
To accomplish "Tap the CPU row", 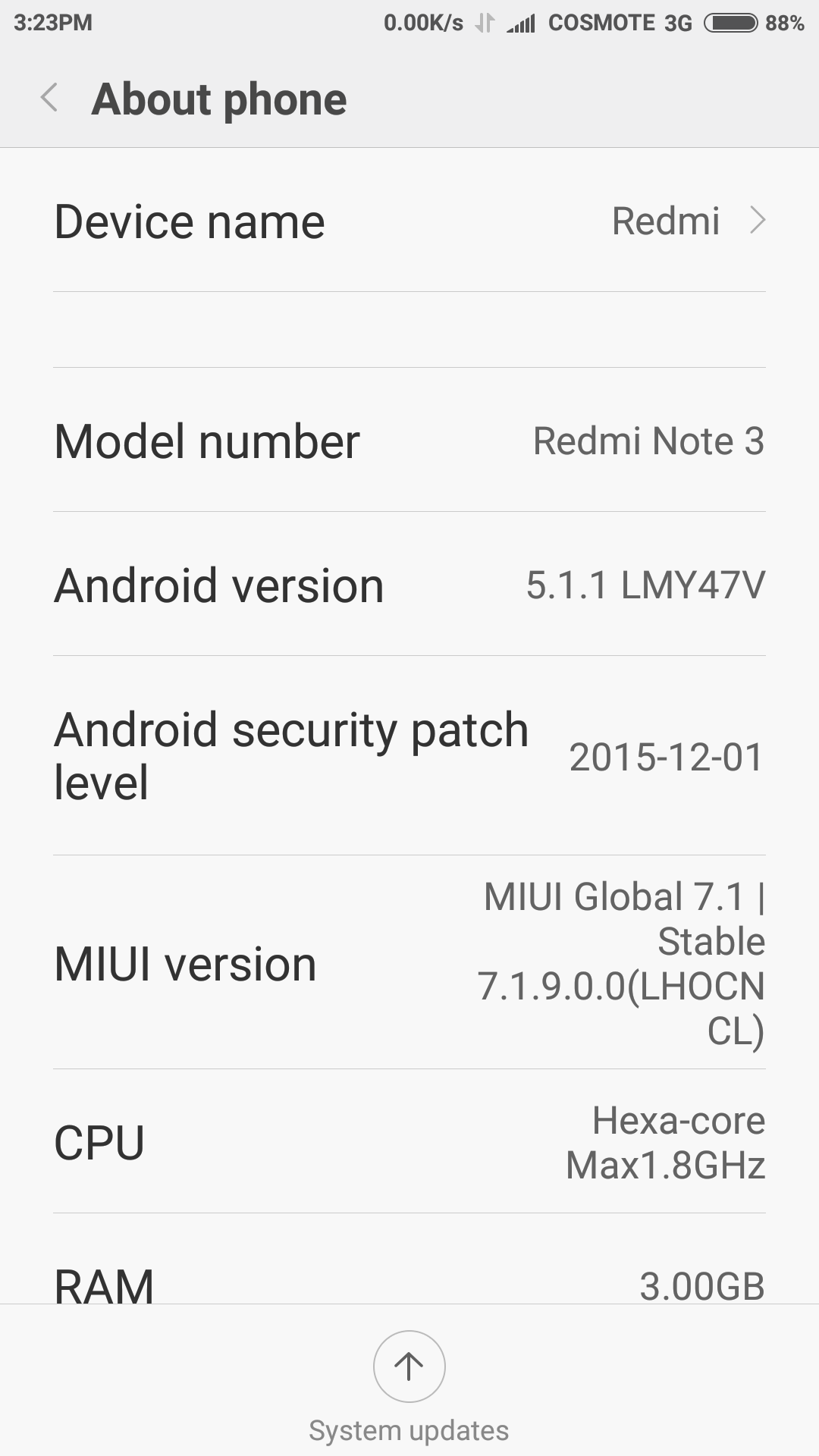I will (409, 1142).
